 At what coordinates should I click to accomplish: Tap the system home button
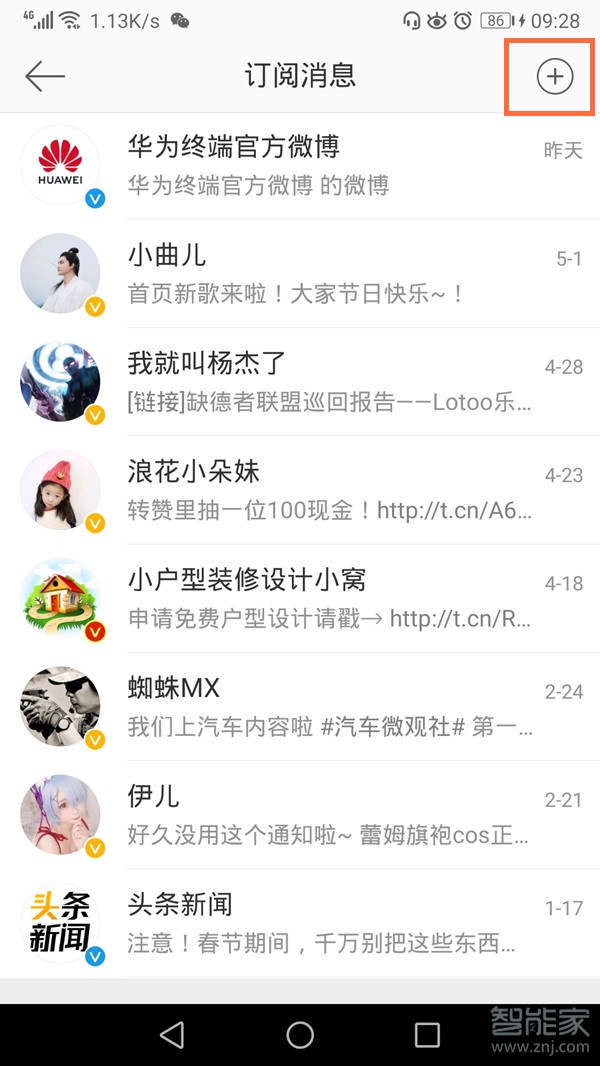(x=300, y=1035)
